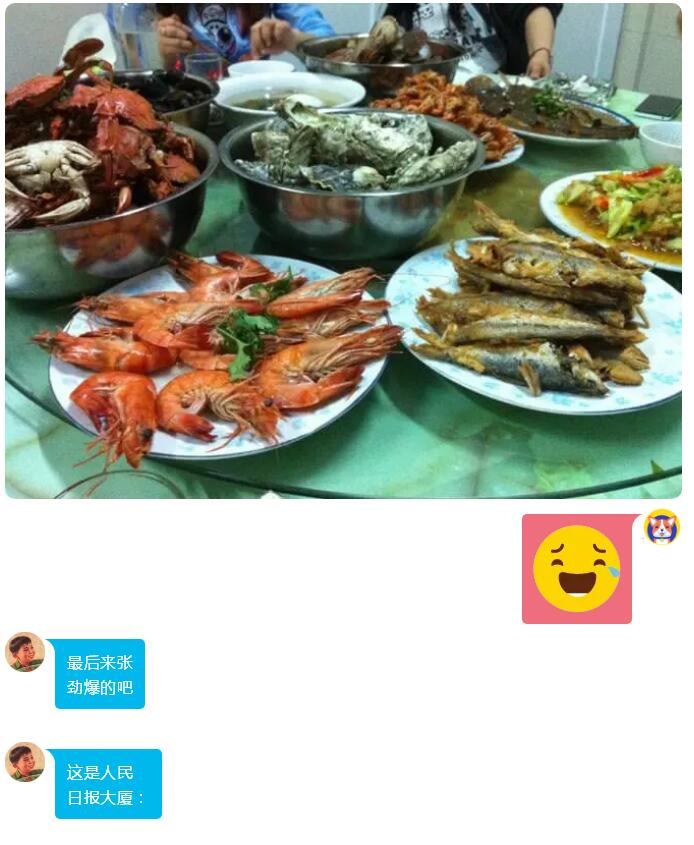Open the seafood dinner photo
694x845 pixels.
pyautogui.click(x=343, y=250)
